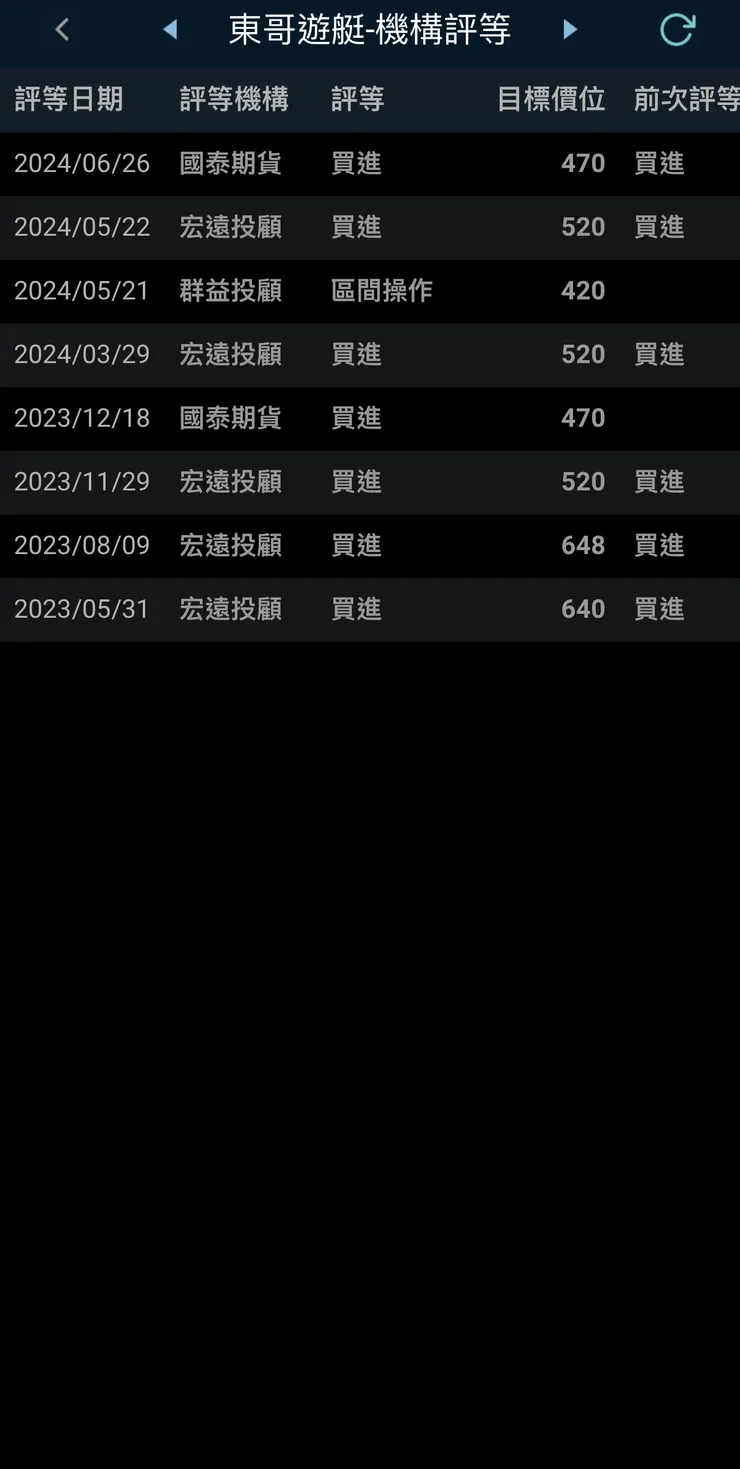Viewport: 740px width, 1469px height.
Task: Select the left blue triangle for previous stock
Action: point(170,29)
